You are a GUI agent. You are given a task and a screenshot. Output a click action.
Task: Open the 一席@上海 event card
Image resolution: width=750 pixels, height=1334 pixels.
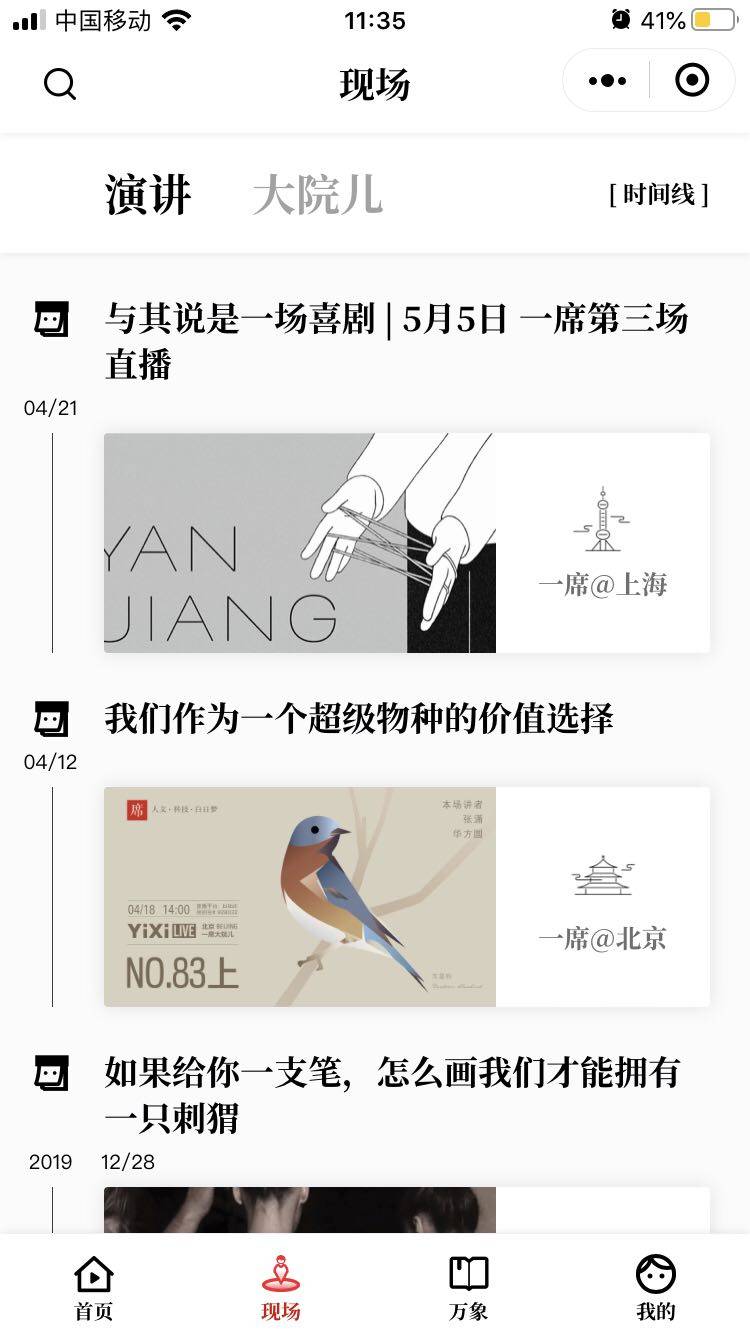point(406,543)
